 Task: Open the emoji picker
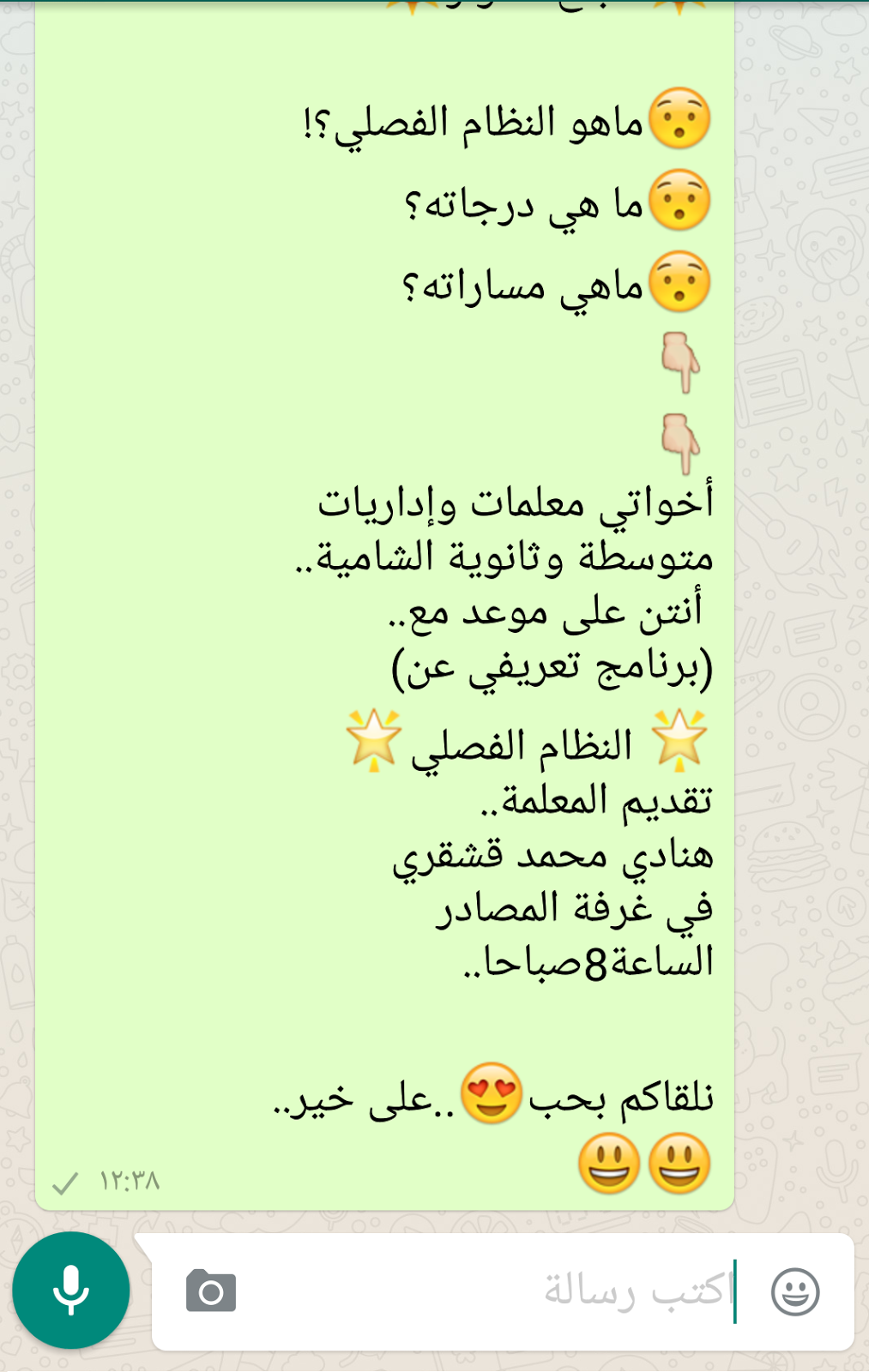pos(795,1291)
